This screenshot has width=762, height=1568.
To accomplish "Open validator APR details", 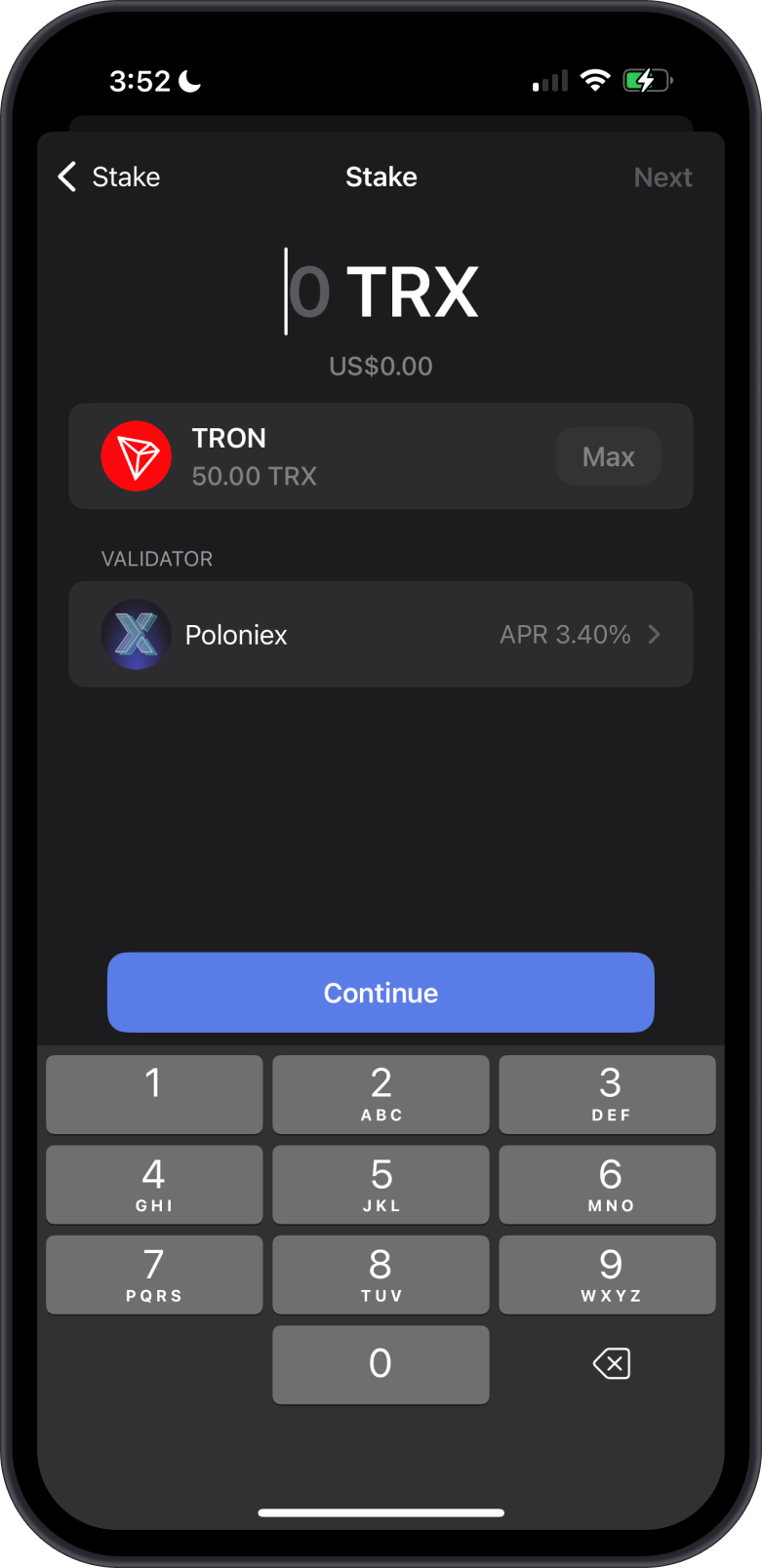I will [x=564, y=634].
